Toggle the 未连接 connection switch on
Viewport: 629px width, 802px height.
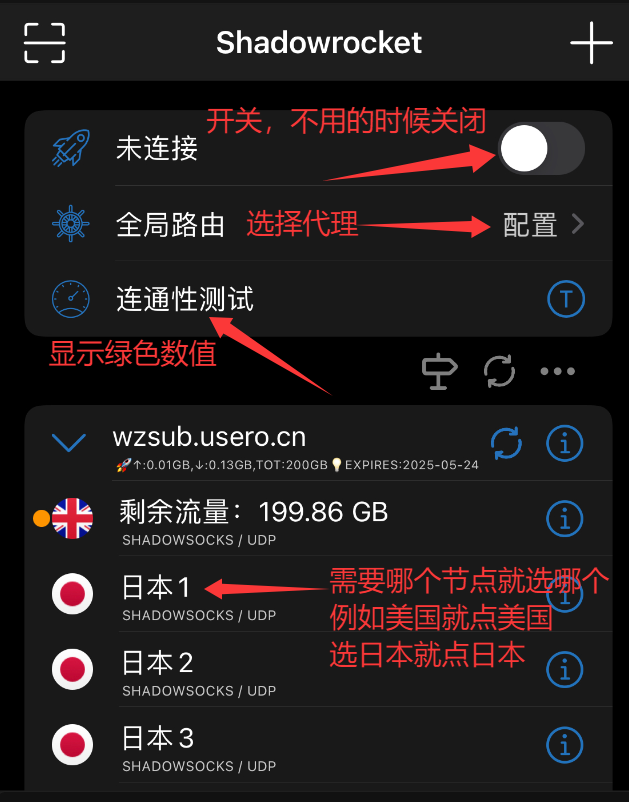click(x=541, y=150)
